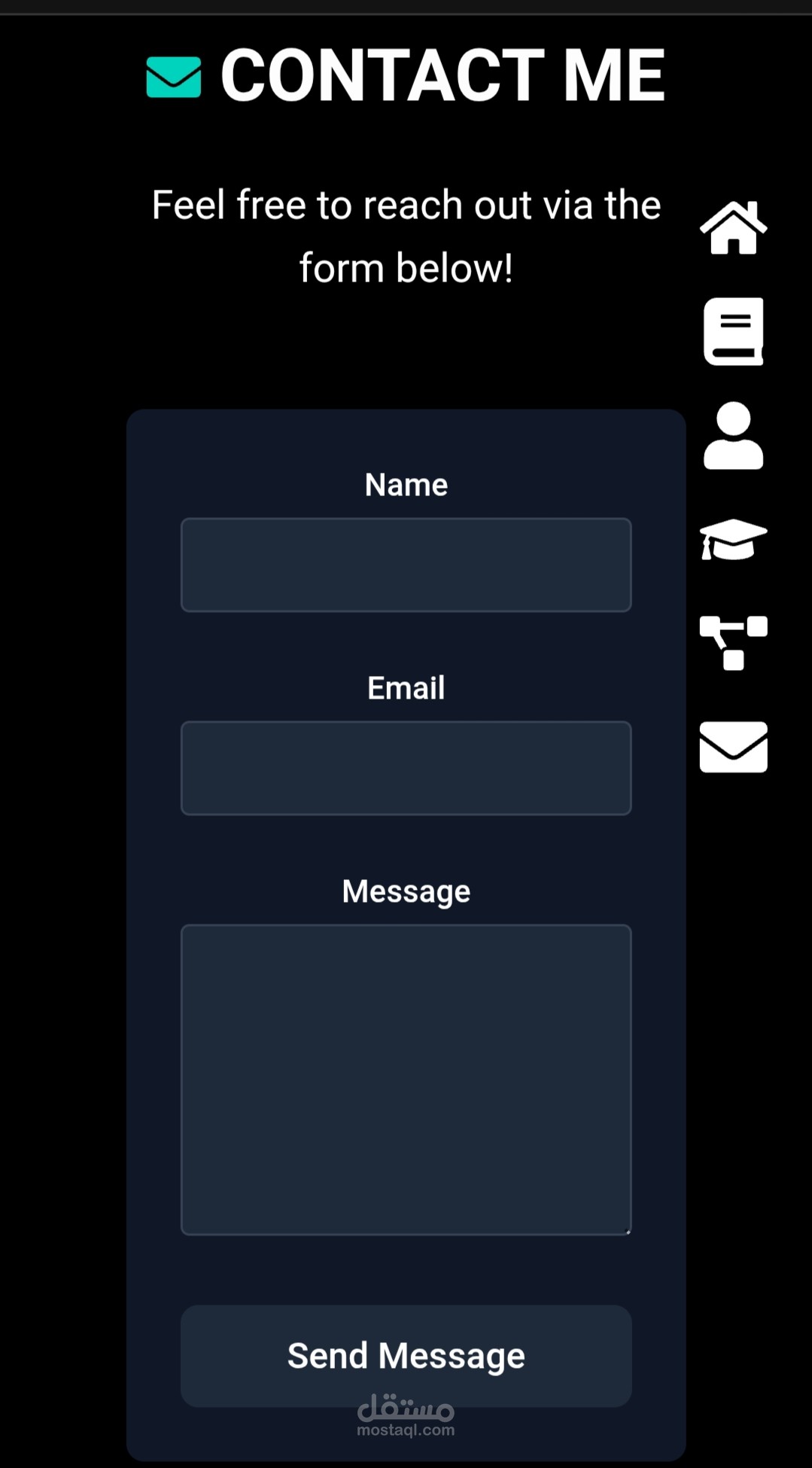The image size is (812, 1468).
Task: Go to the home section icon
Action: 733,227
